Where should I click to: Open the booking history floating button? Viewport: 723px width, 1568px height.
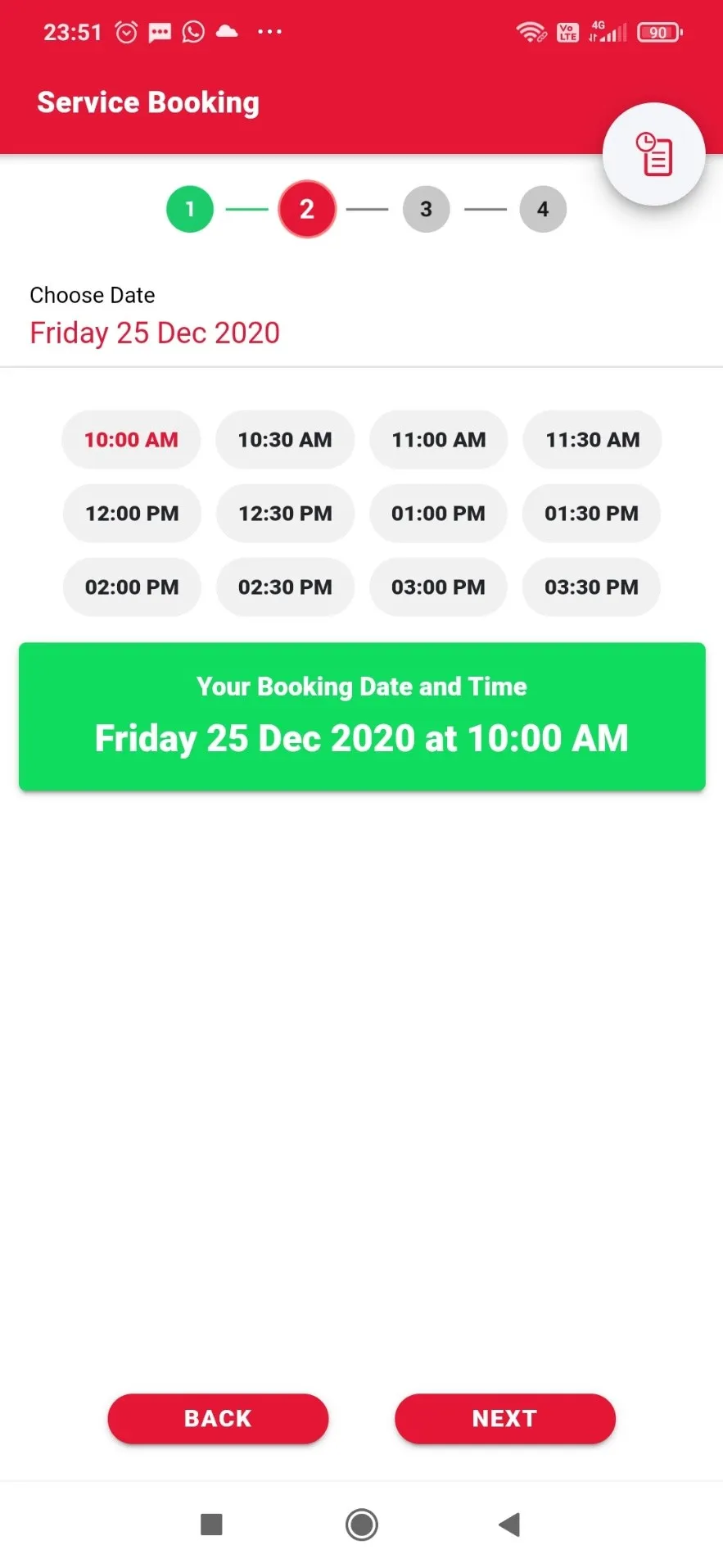653,154
